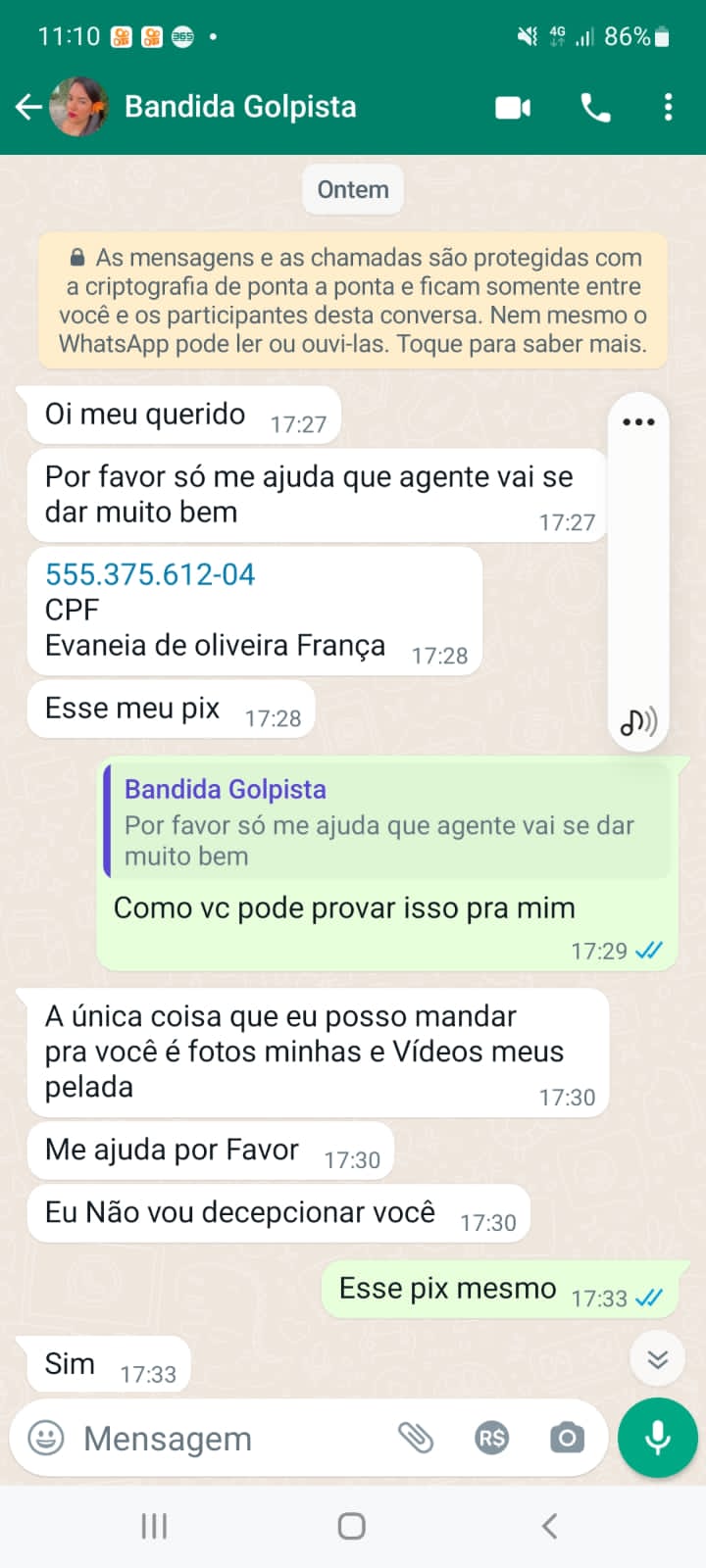Open the R$ payment option
706x1568 pixels.
pos(491,1438)
